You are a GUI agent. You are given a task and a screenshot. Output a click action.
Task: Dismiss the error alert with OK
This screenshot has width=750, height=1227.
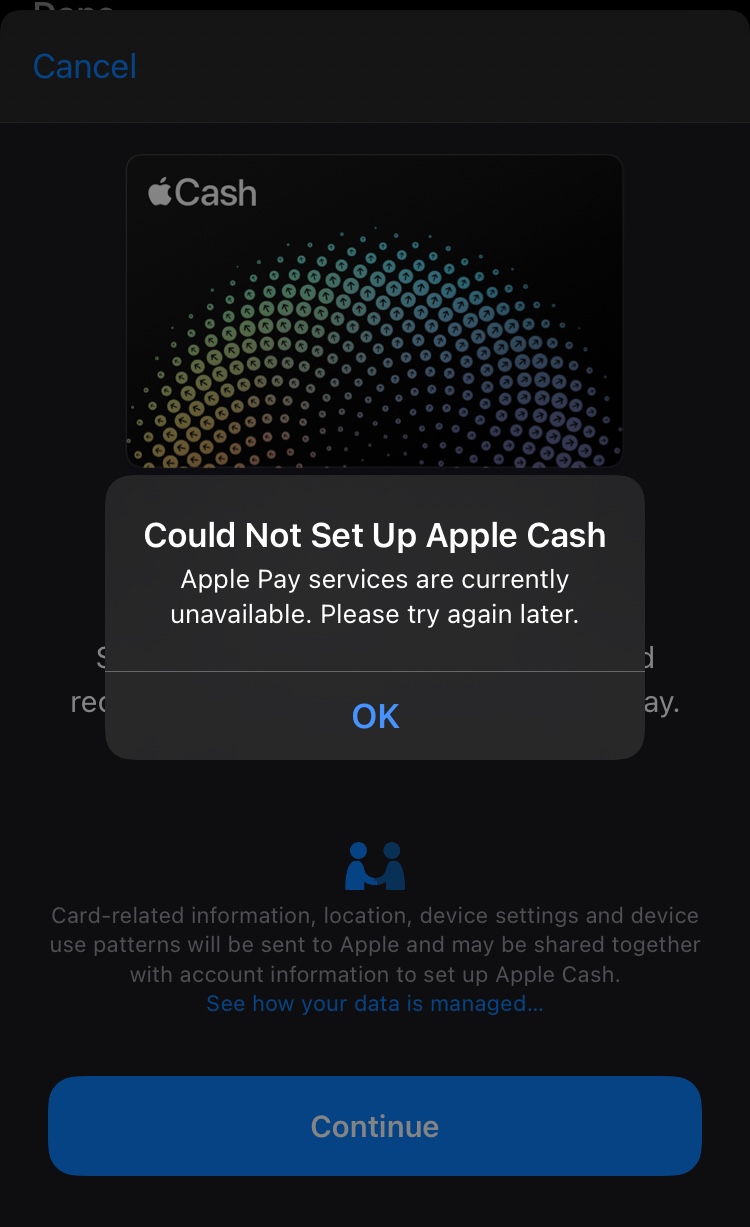click(x=375, y=716)
